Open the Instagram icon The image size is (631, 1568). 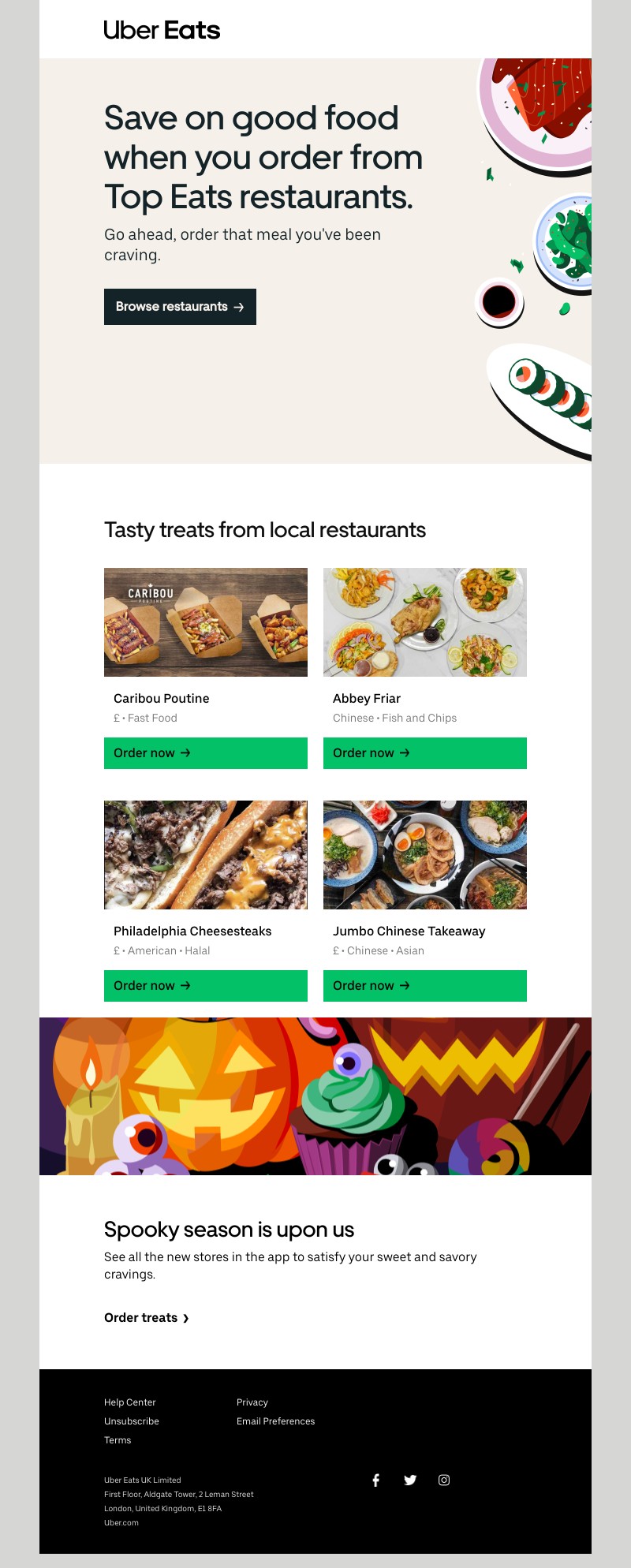(444, 1480)
